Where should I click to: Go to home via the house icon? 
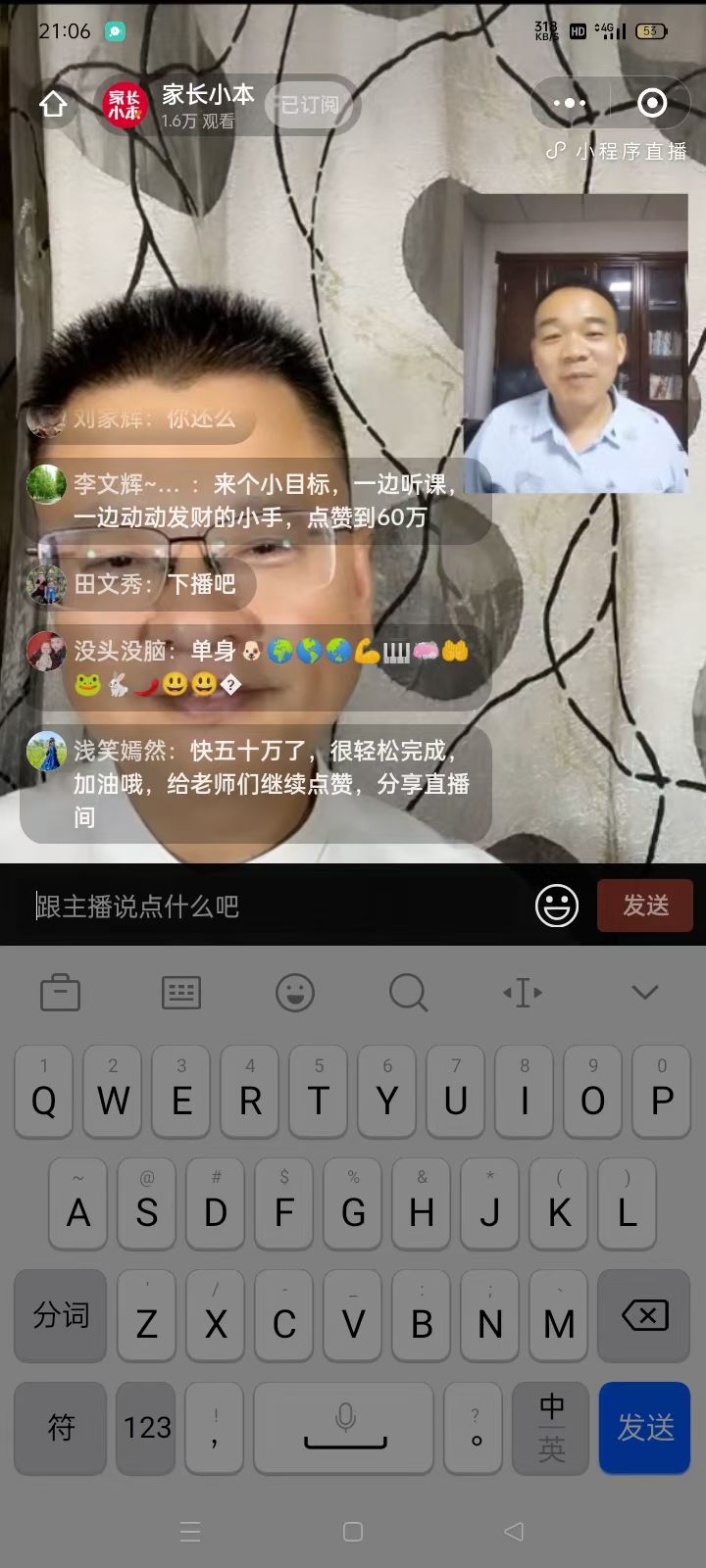pyautogui.click(x=53, y=105)
